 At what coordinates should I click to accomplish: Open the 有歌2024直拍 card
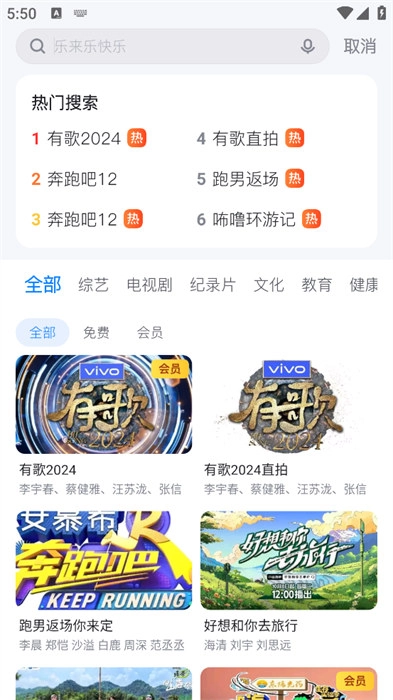[289, 425]
